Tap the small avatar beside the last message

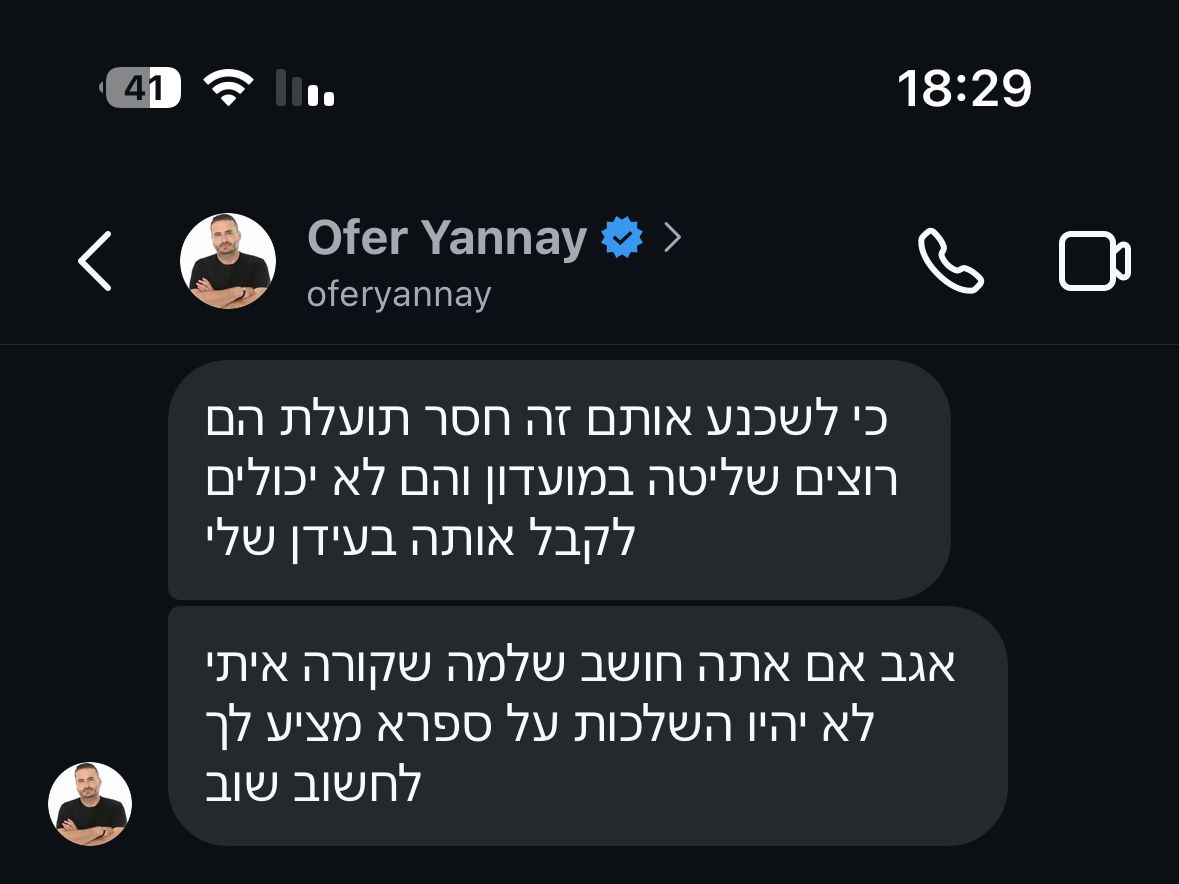[x=90, y=804]
